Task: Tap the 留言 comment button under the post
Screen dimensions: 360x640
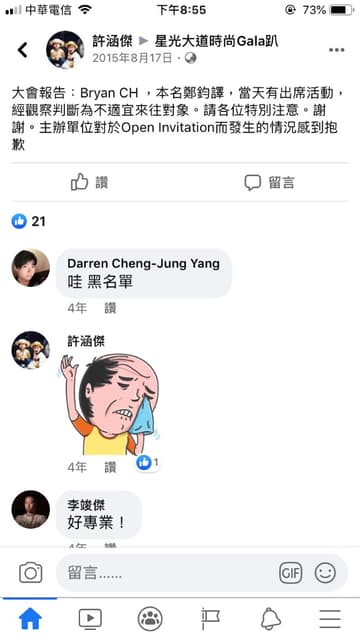Action: 269,182
